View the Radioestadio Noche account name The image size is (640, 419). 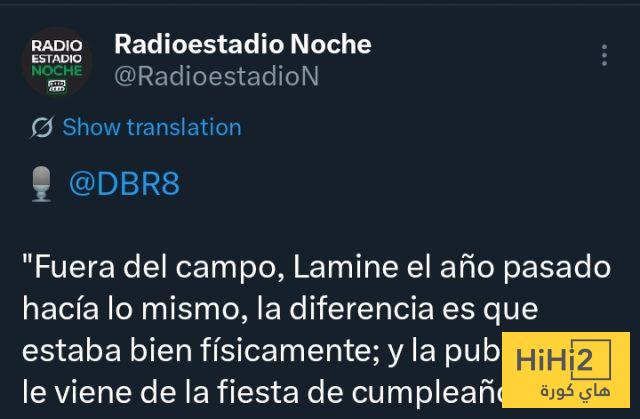coord(242,44)
